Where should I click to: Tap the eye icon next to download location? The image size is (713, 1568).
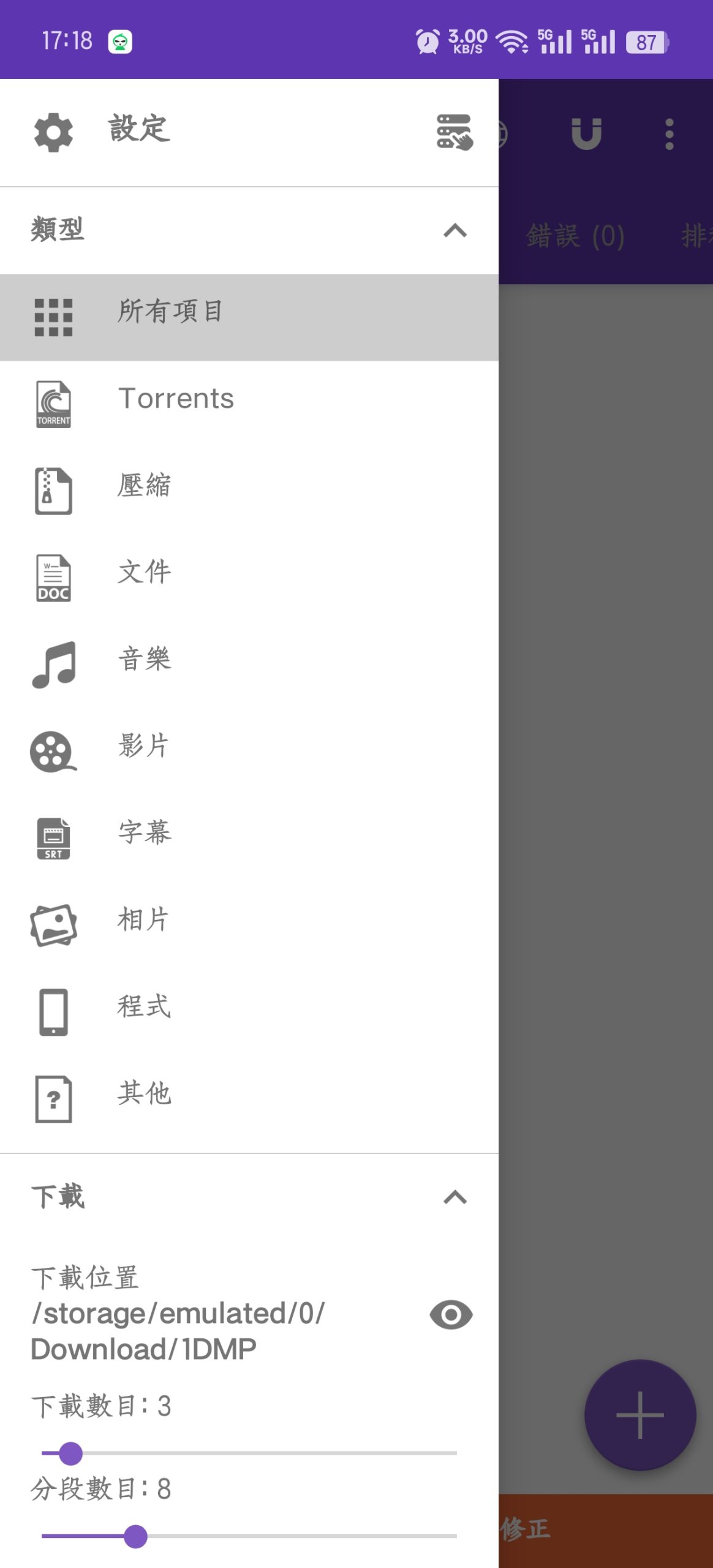click(x=451, y=1315)
